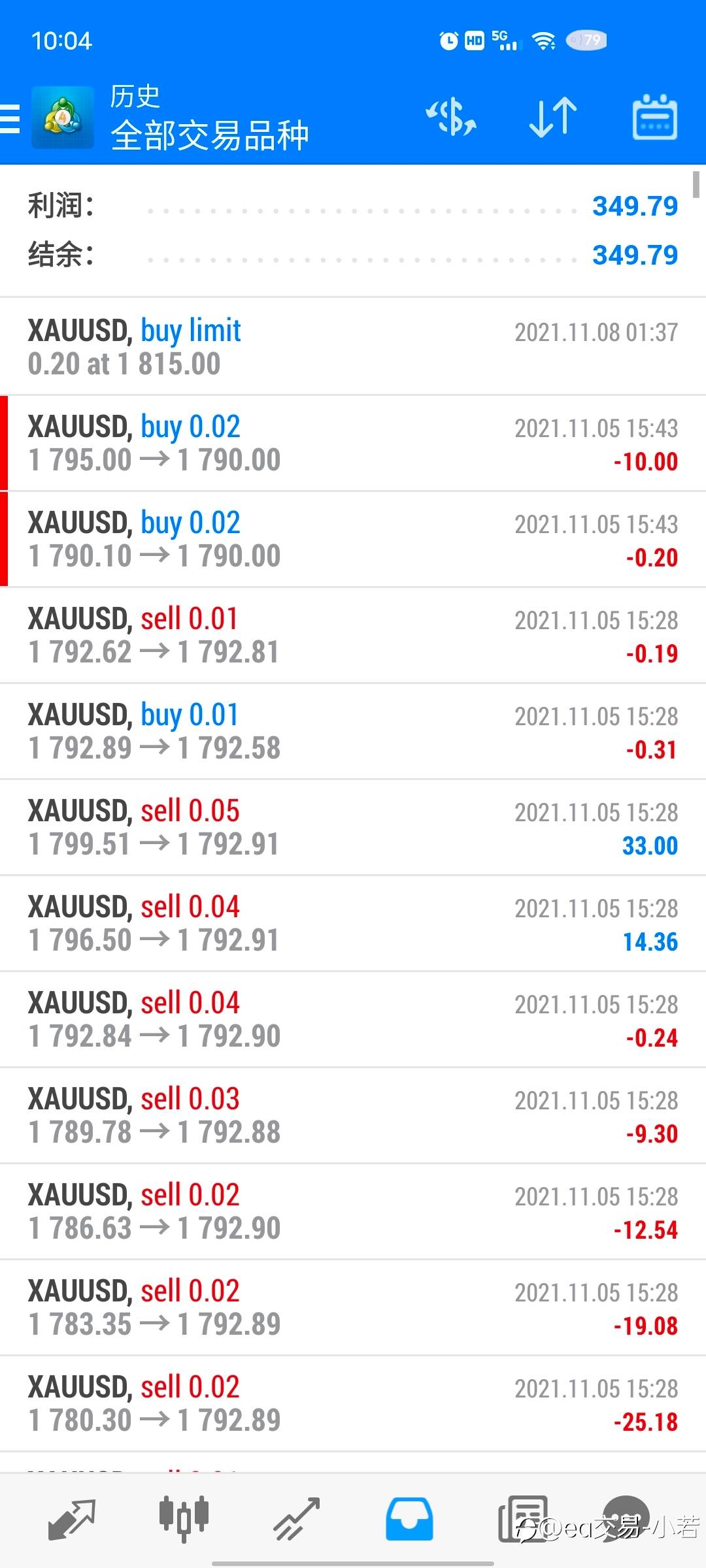Image resolution: width=706 pixels, height=1568 pixels.
Task: Select the History inbox tab
Action: coord(409,1520)
